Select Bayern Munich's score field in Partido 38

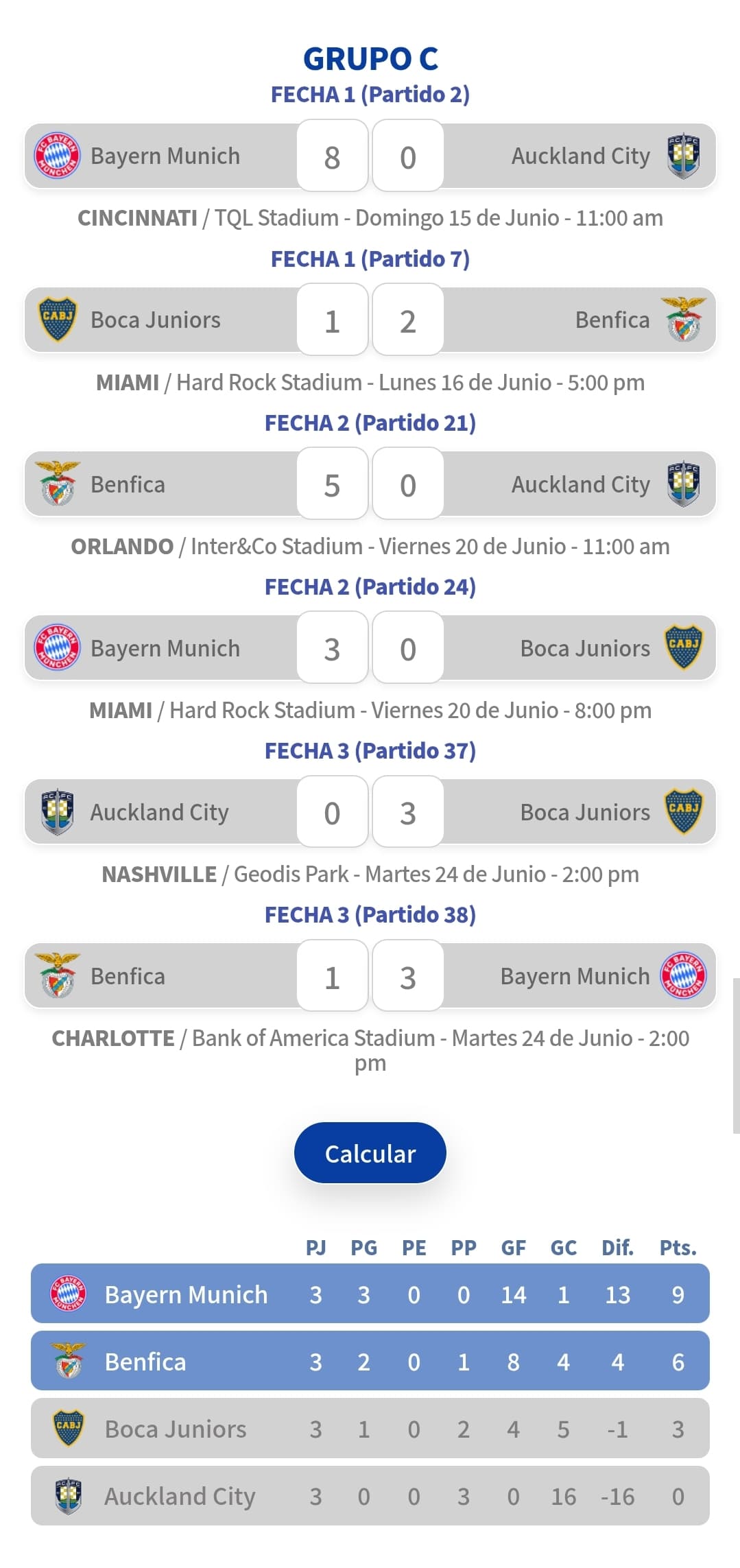408,975
